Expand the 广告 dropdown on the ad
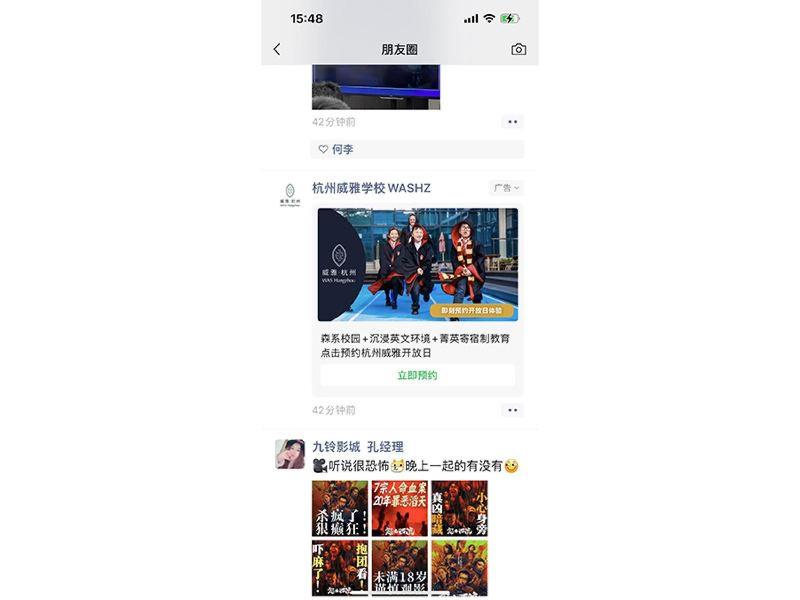The width and height of the screenshot is (800, 600). click(506, 188)
